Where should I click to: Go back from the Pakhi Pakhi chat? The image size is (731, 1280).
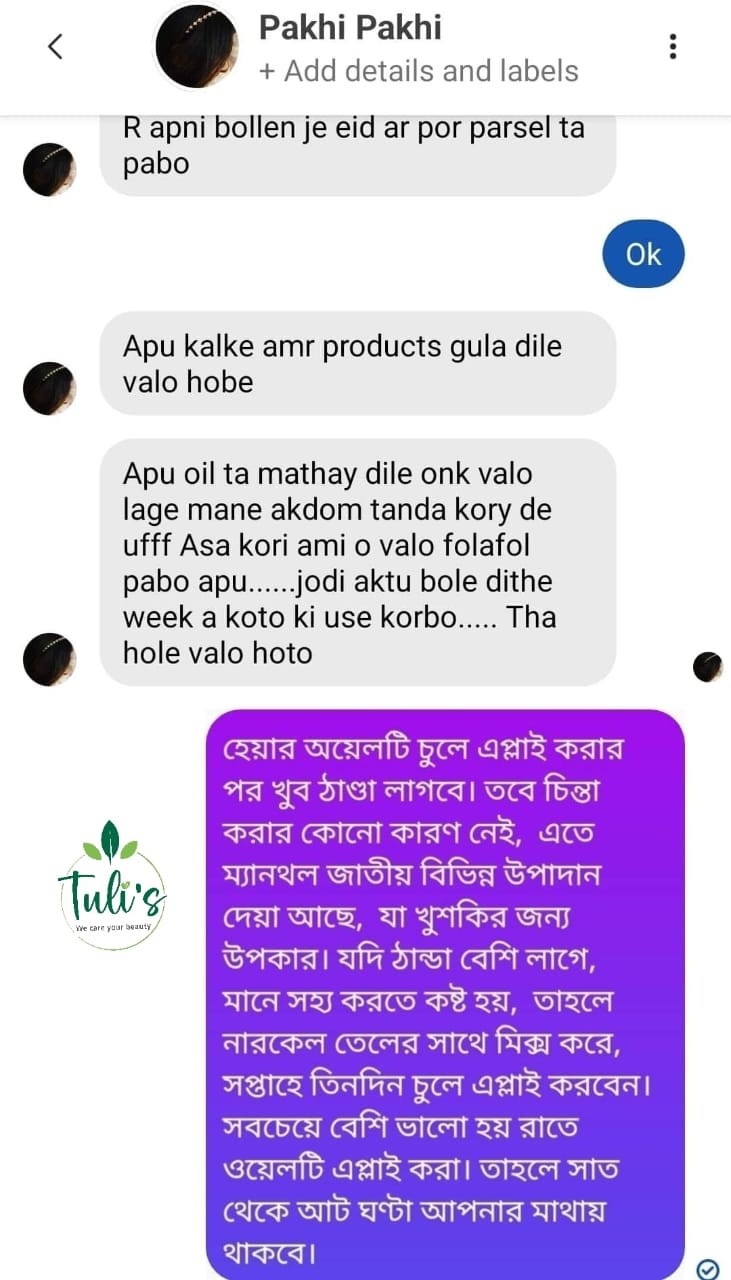pos(55,46)
